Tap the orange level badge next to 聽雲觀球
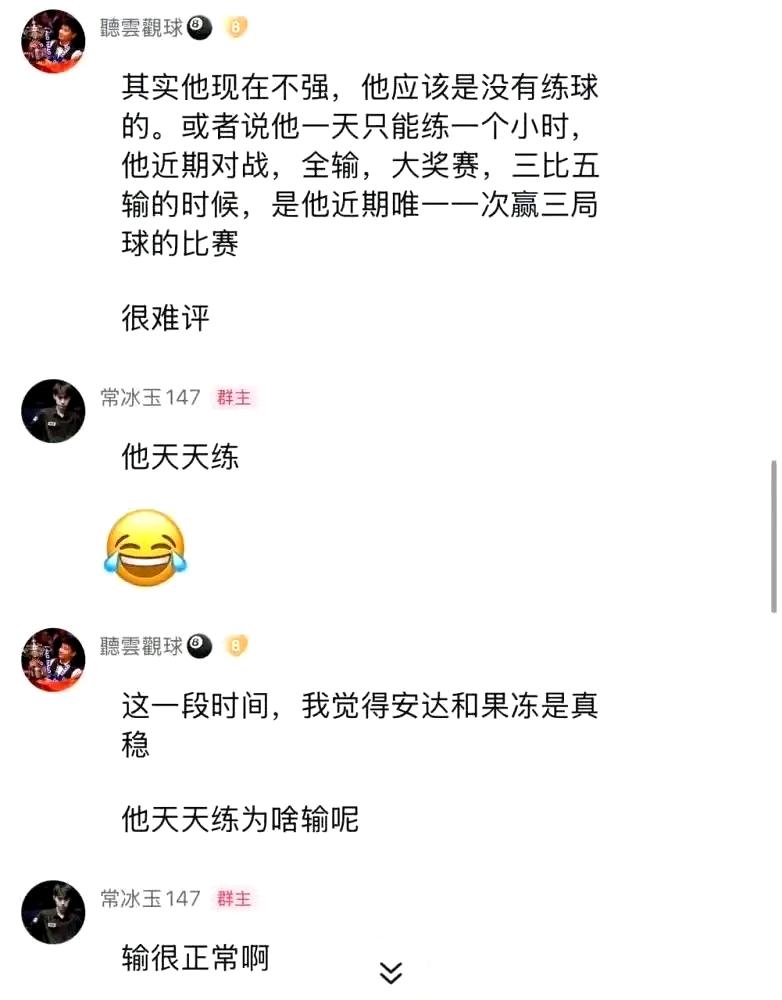Image resolution: width=782 pixels, height=1000 pixels. (236, 29)
